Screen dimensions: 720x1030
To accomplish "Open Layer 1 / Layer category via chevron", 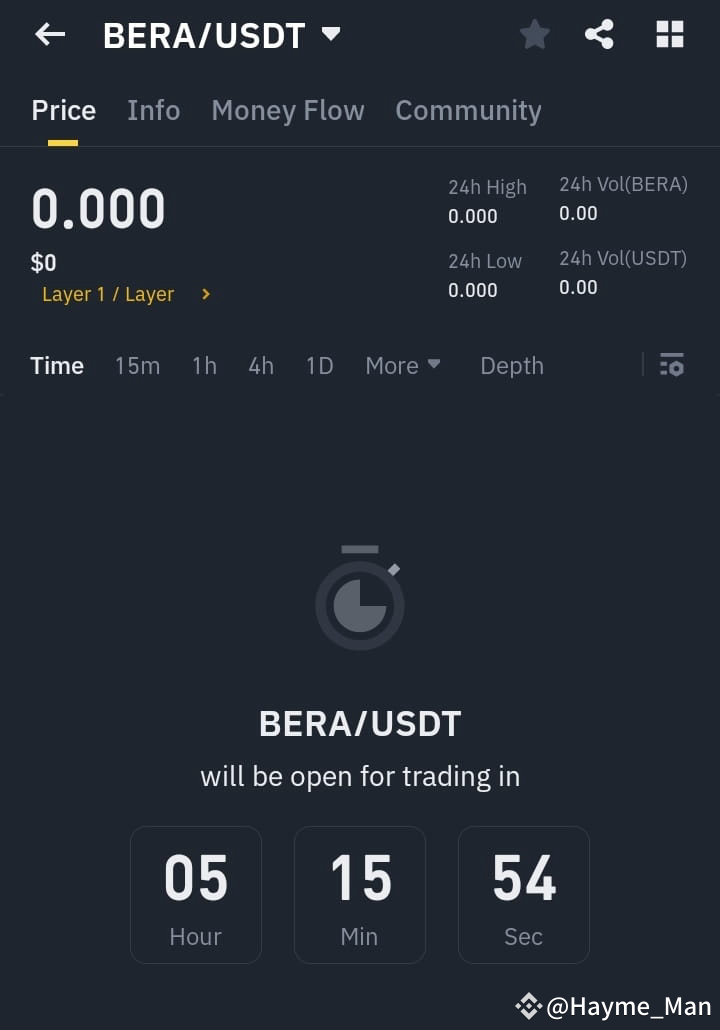I will point(205,294).
